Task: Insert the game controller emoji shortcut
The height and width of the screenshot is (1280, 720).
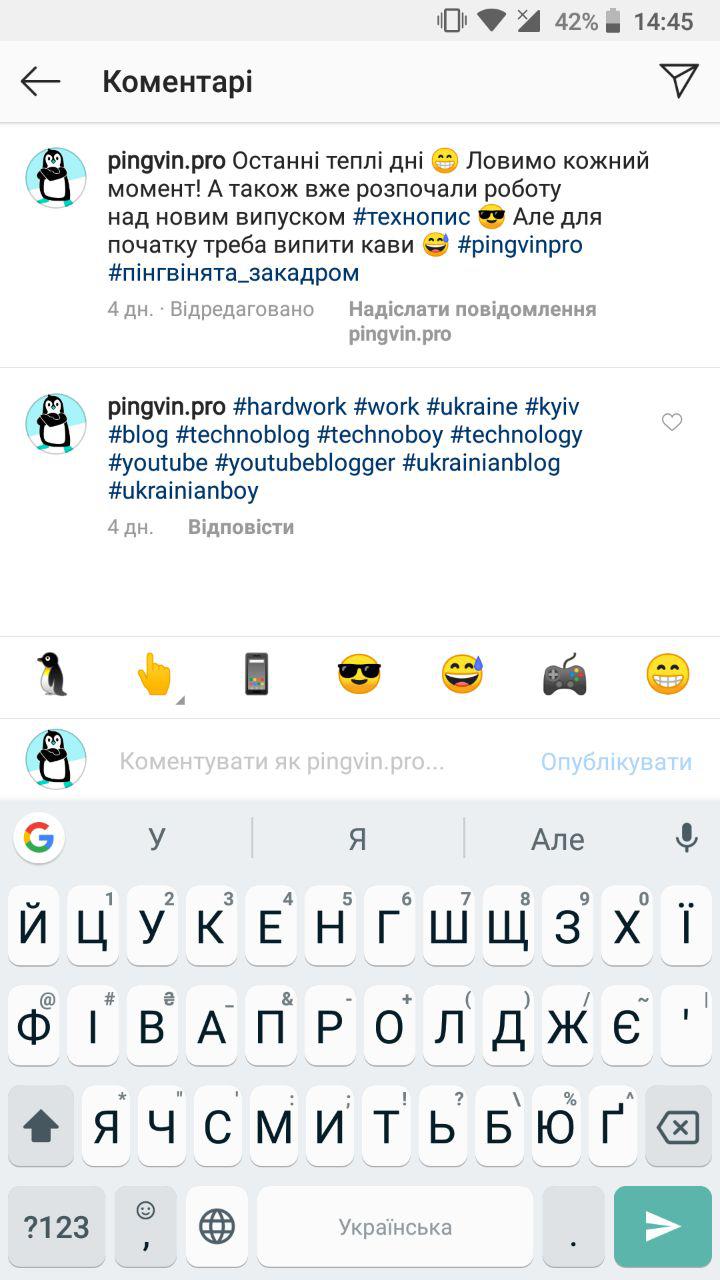Action: tap(564, 675)
